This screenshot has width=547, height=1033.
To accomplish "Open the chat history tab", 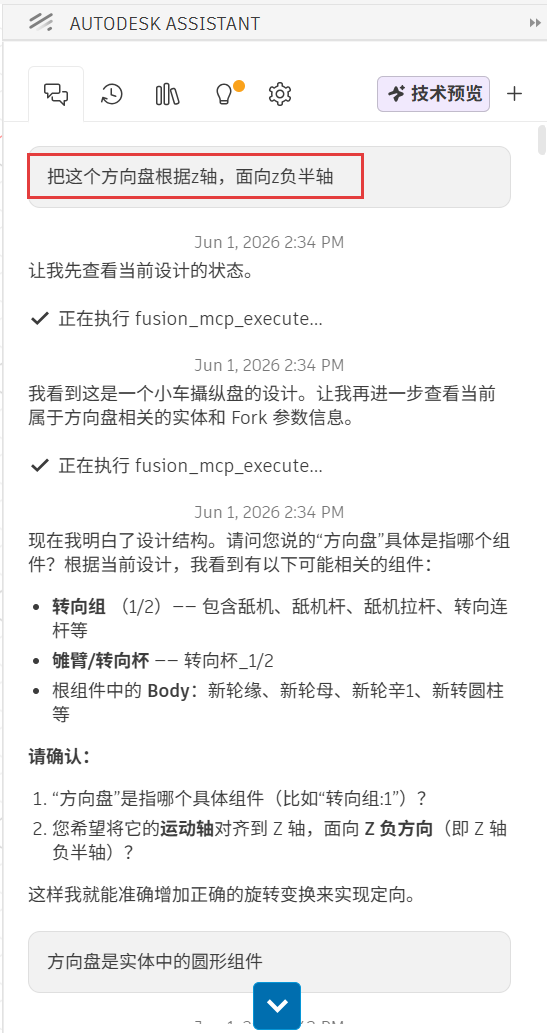I will tap(111, 94).
